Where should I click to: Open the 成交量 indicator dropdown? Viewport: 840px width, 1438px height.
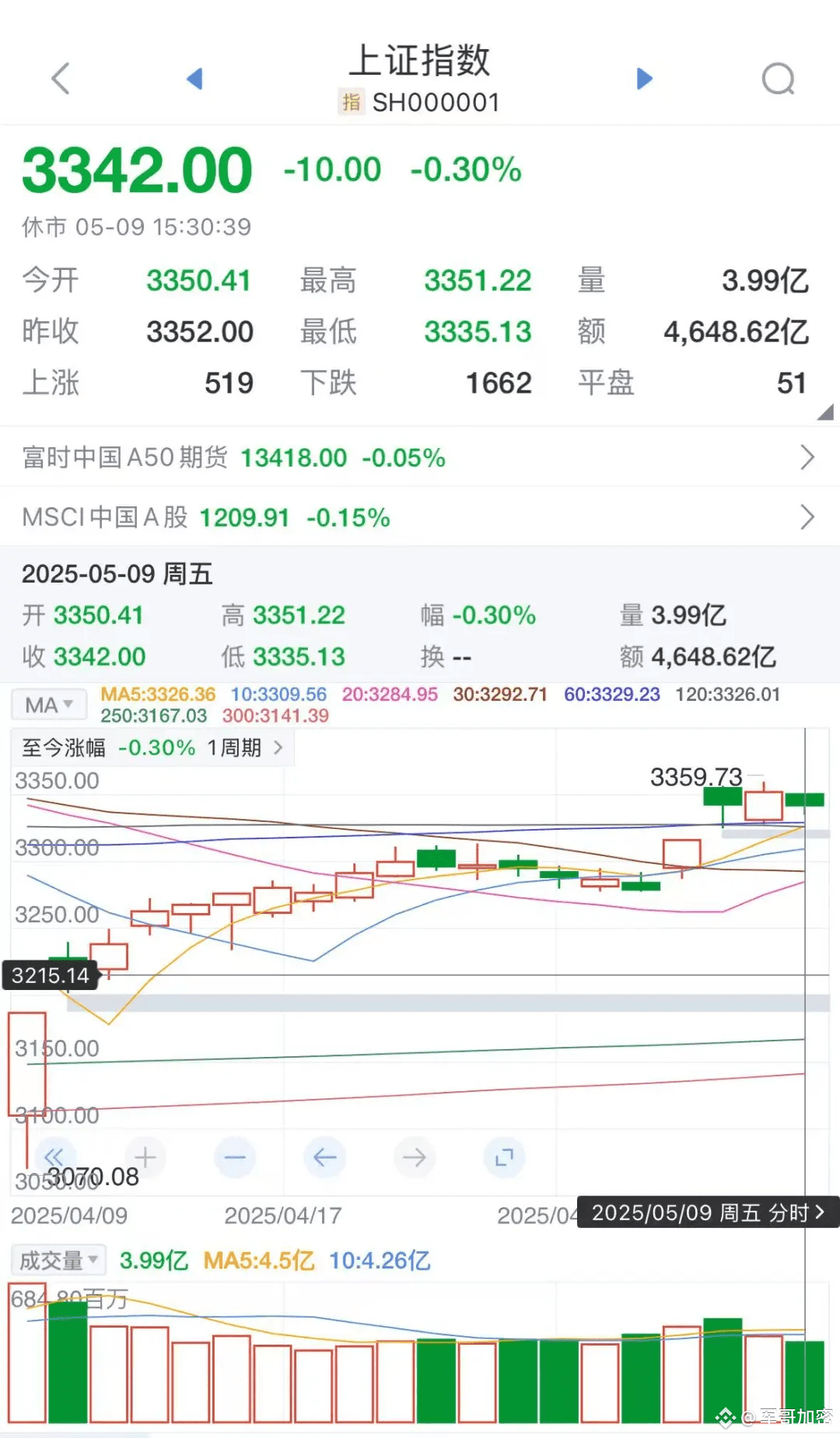58,1260
